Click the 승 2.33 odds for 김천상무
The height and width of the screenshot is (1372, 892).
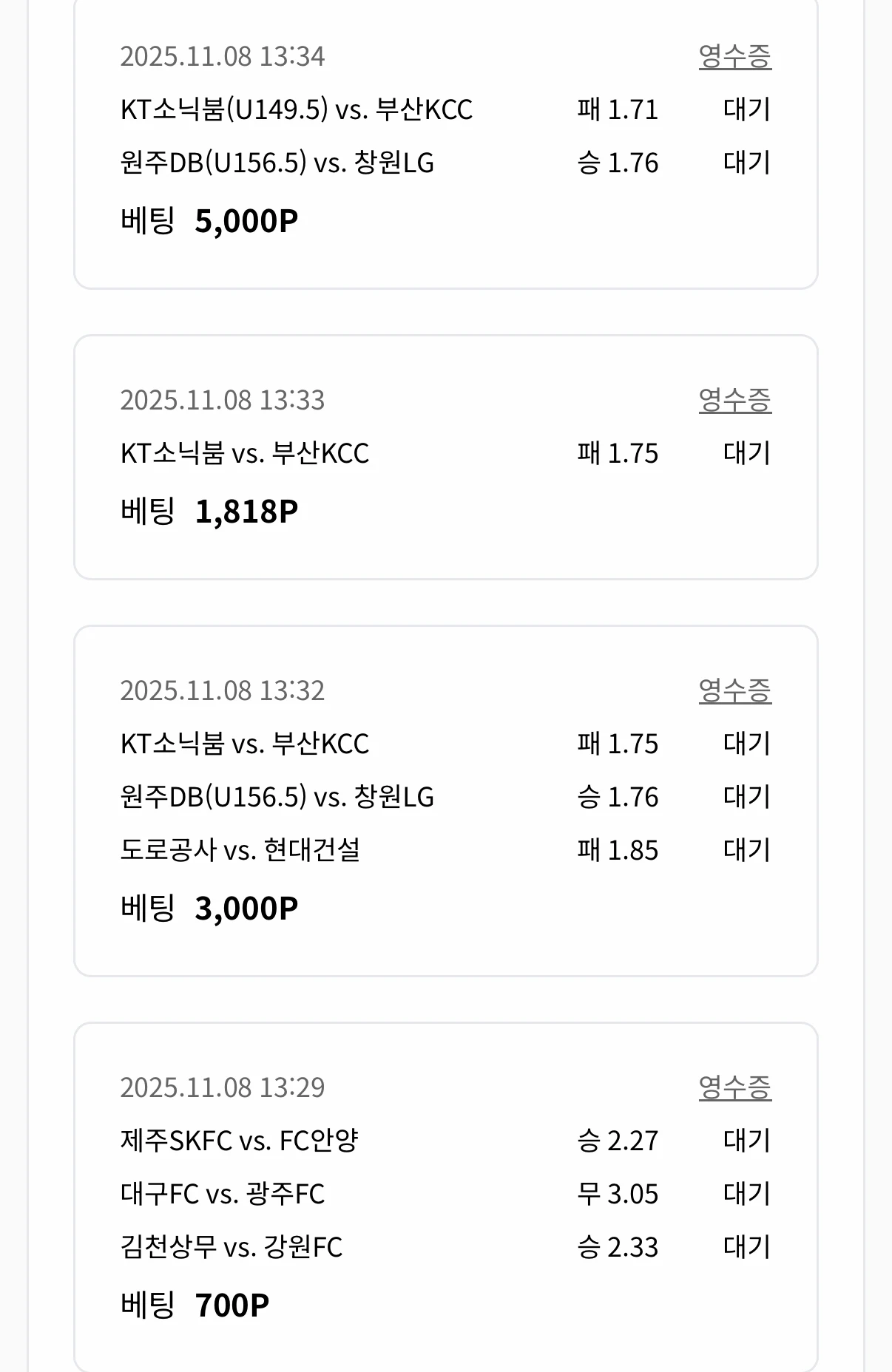point(618,1247)
